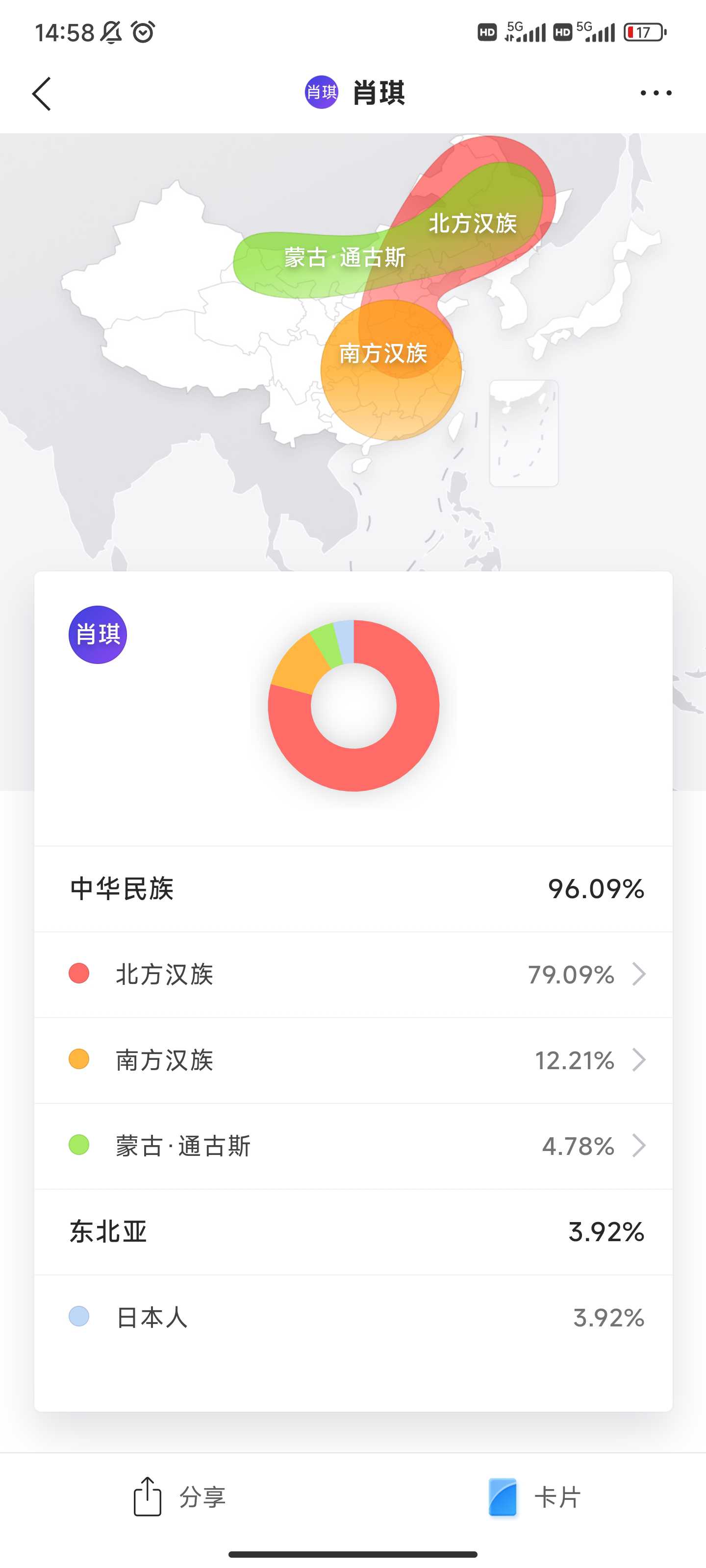Open 南方汉族 12.21% details

(x=353, y=1060)
